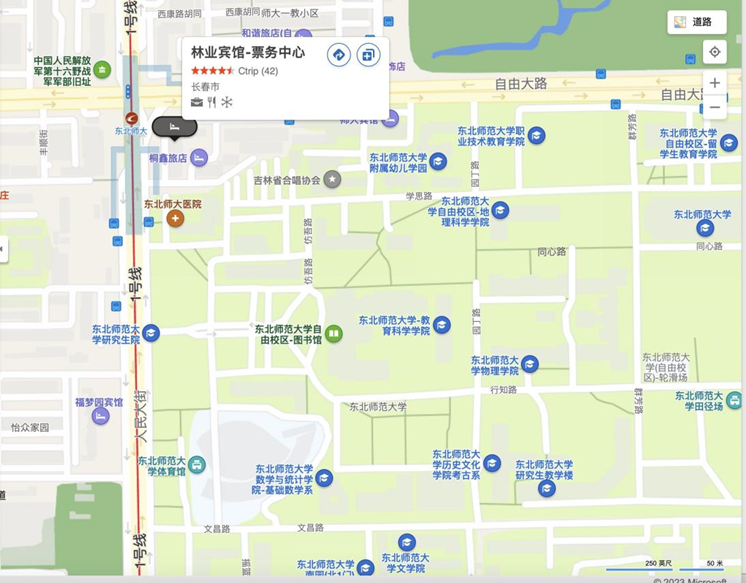This screenshot has height=583, width=746.
Task: Open the 东北师范大学体育馆 marker
Action: point(197,465)
